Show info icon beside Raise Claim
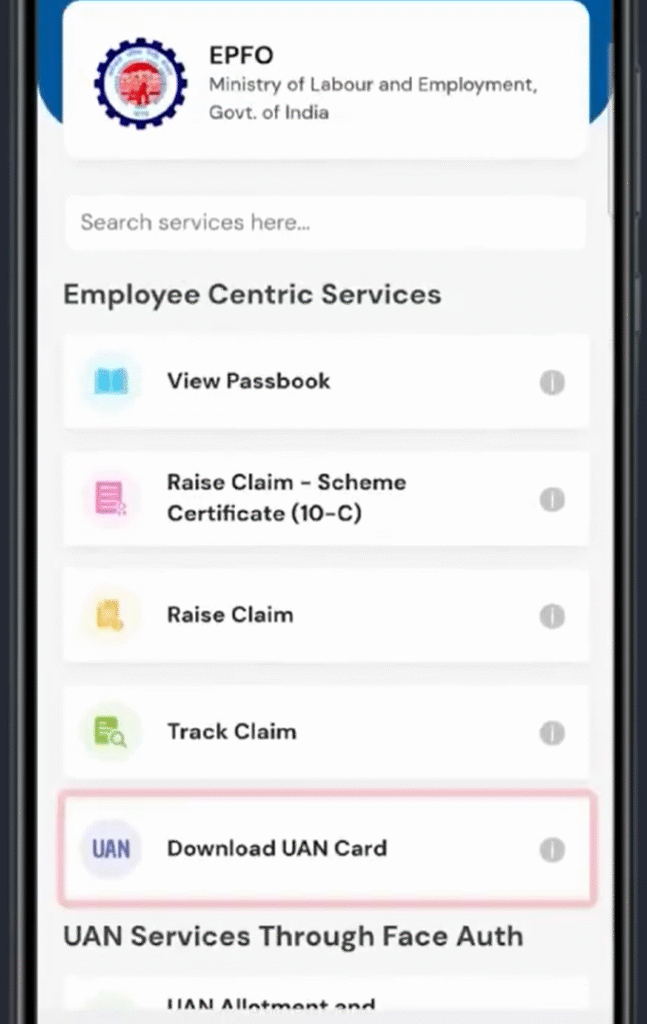This screenshot has height=1024, width=647. pos(552,616)
